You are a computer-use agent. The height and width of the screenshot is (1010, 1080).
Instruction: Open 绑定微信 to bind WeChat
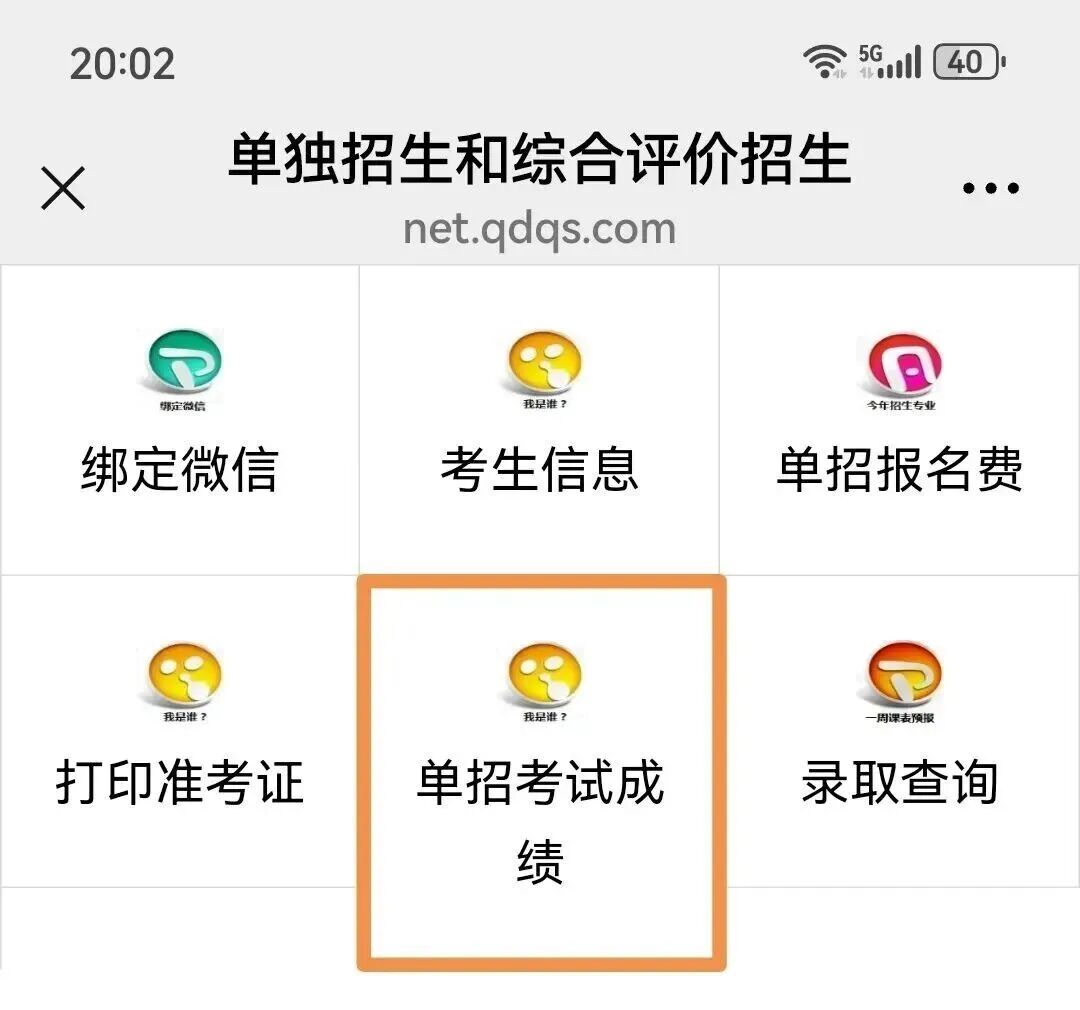tap(179, 420)
